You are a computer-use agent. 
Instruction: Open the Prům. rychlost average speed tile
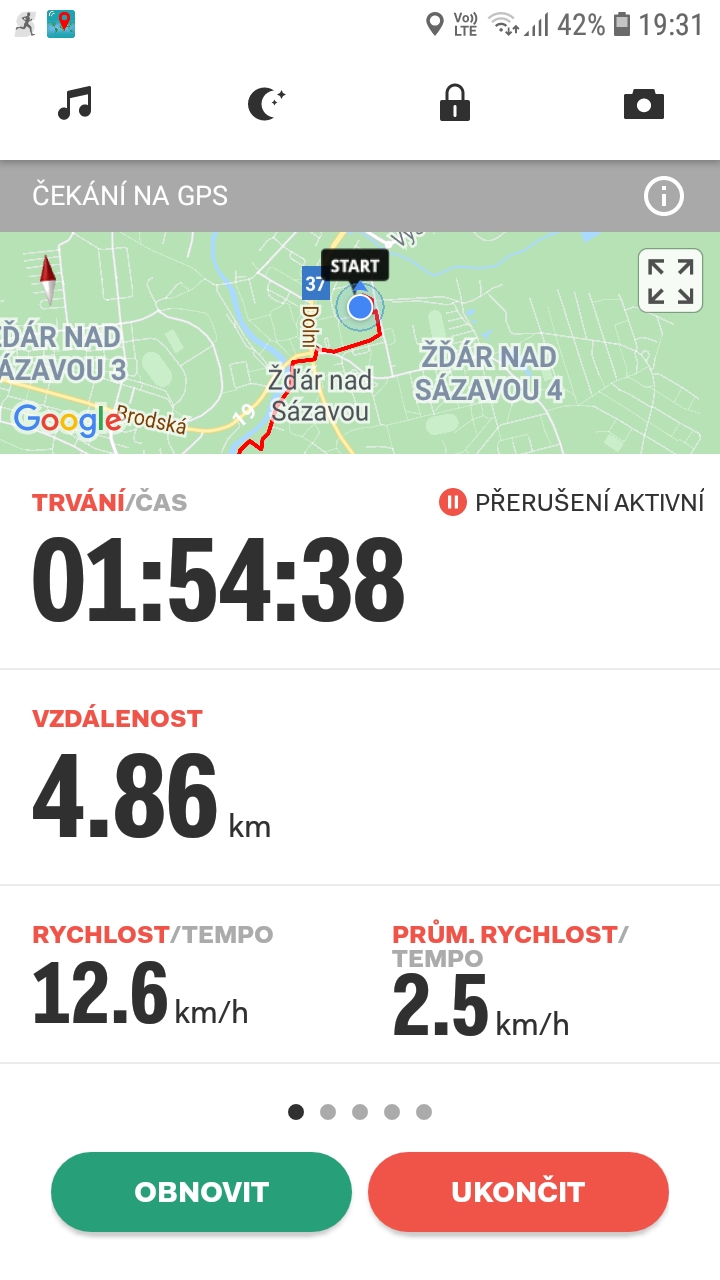pos(540,975)
